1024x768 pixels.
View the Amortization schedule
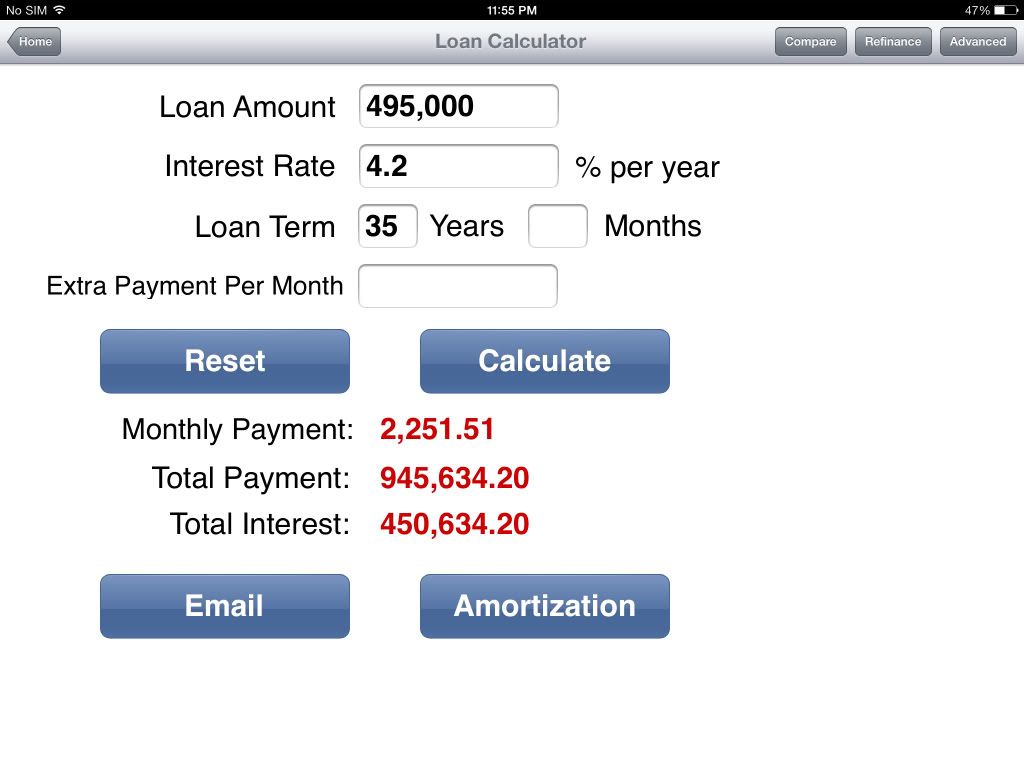tap(544, 606)
